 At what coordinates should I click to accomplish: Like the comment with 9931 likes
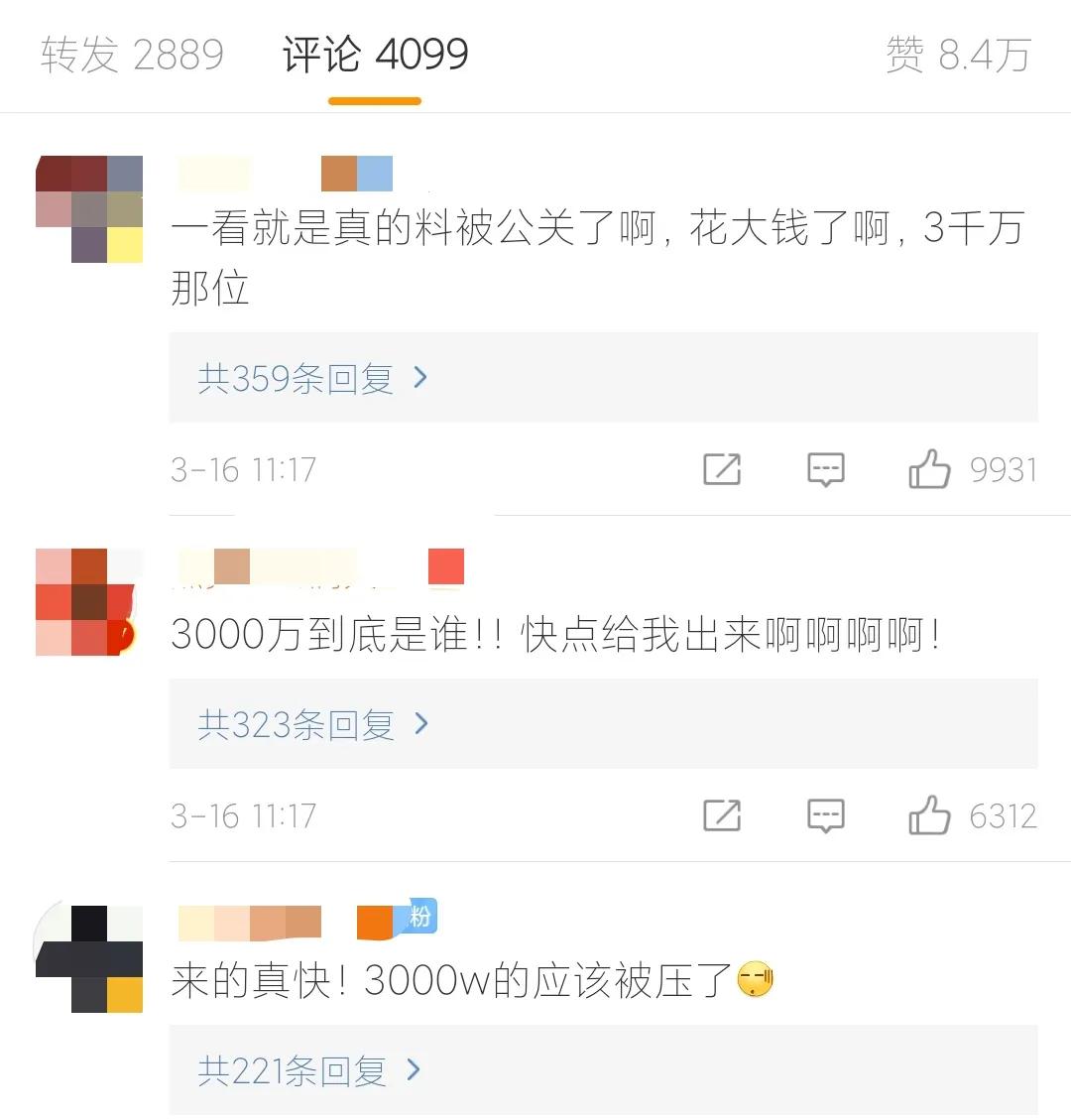pyautogui.click(x=929, y=469)
